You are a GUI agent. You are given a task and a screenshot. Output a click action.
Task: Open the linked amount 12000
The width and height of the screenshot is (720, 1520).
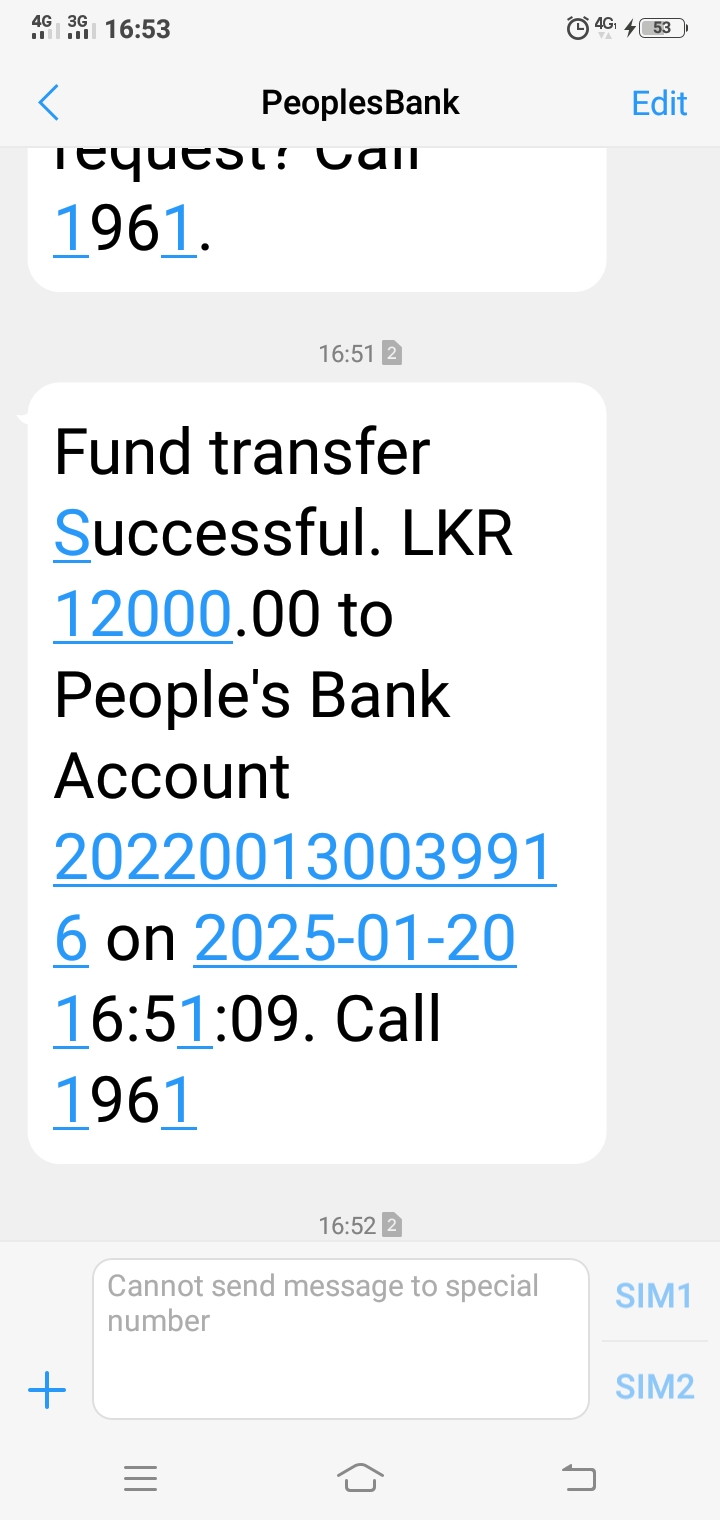pyautogui.click(x=143, y=614)
